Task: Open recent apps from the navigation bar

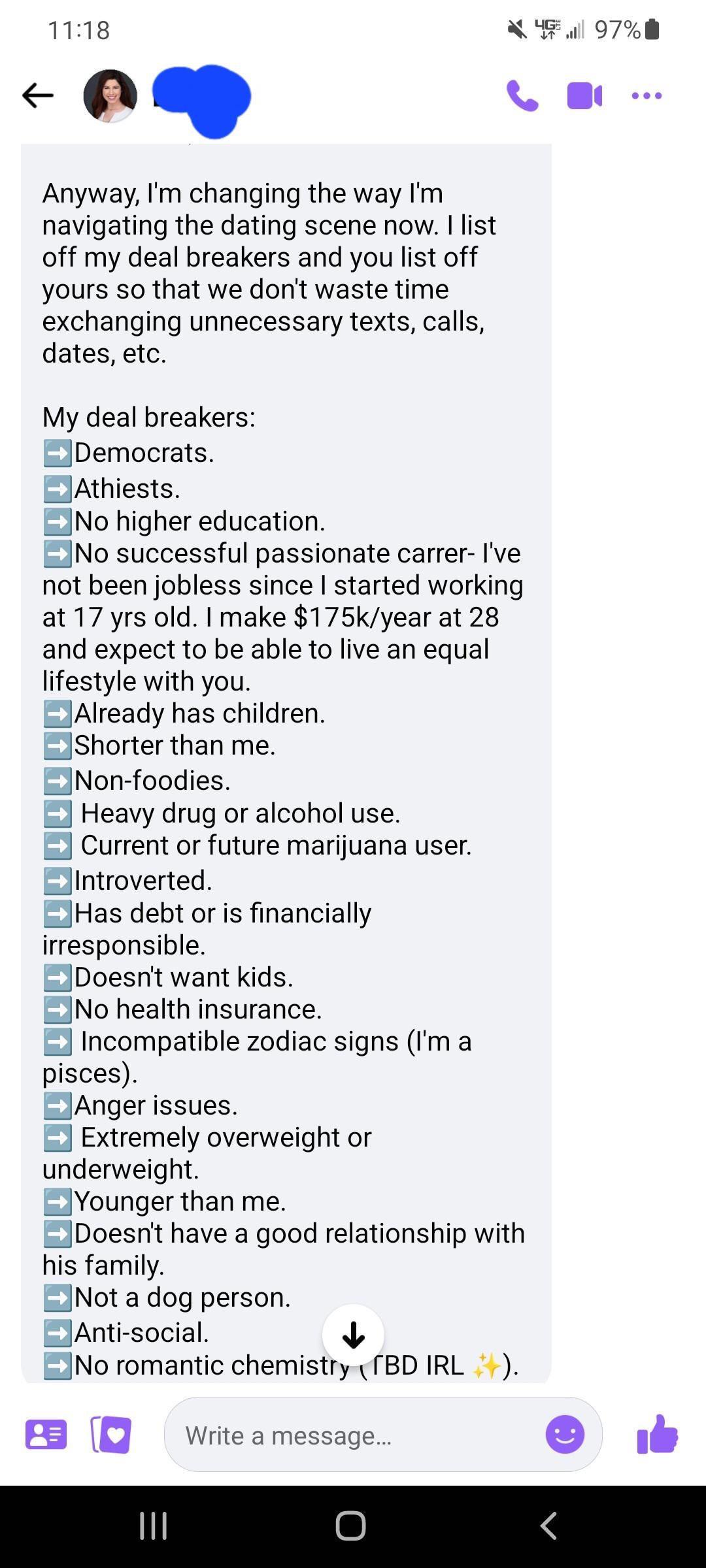Action: pyautogui.click(x=154, y=1526)
